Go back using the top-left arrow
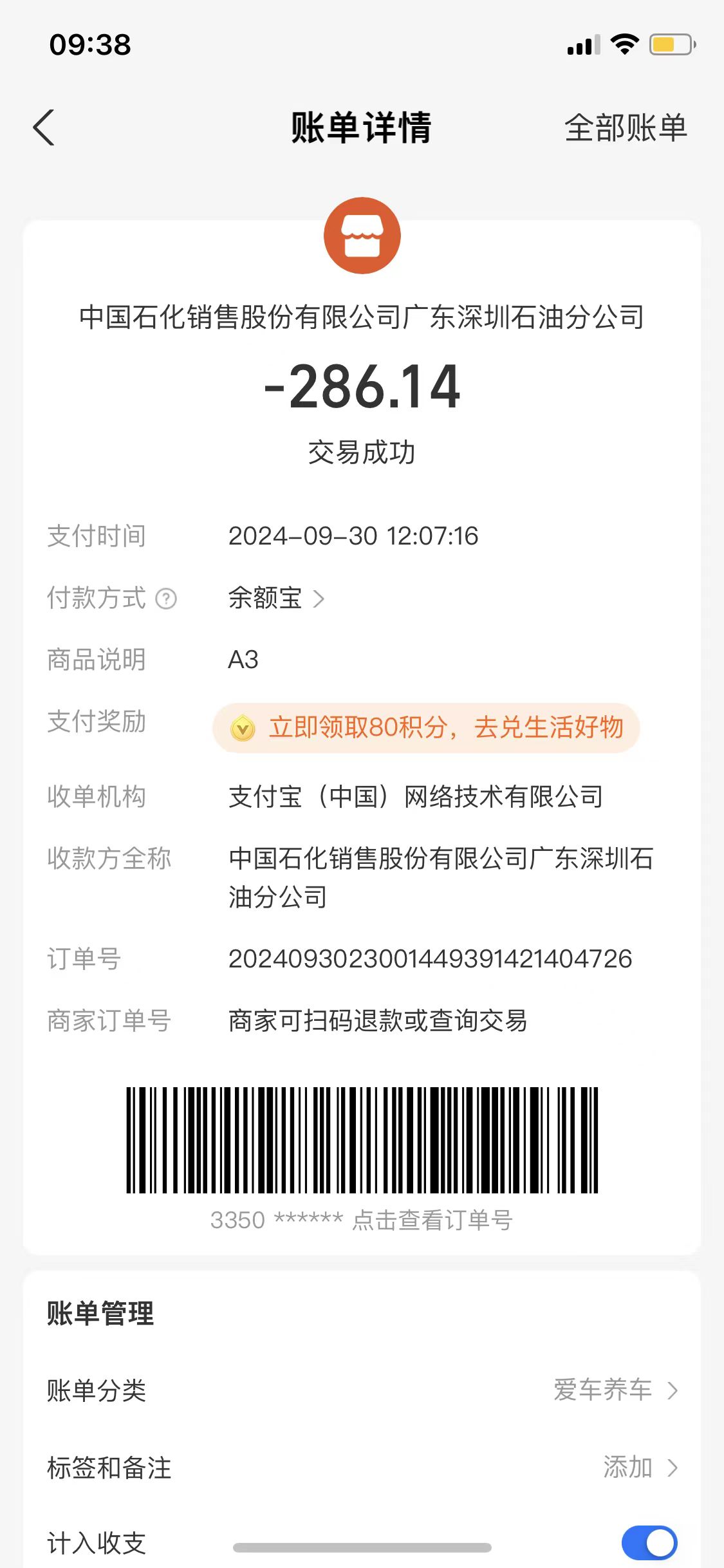Viewport: 724px width, 1568px height. pos(44,127)
